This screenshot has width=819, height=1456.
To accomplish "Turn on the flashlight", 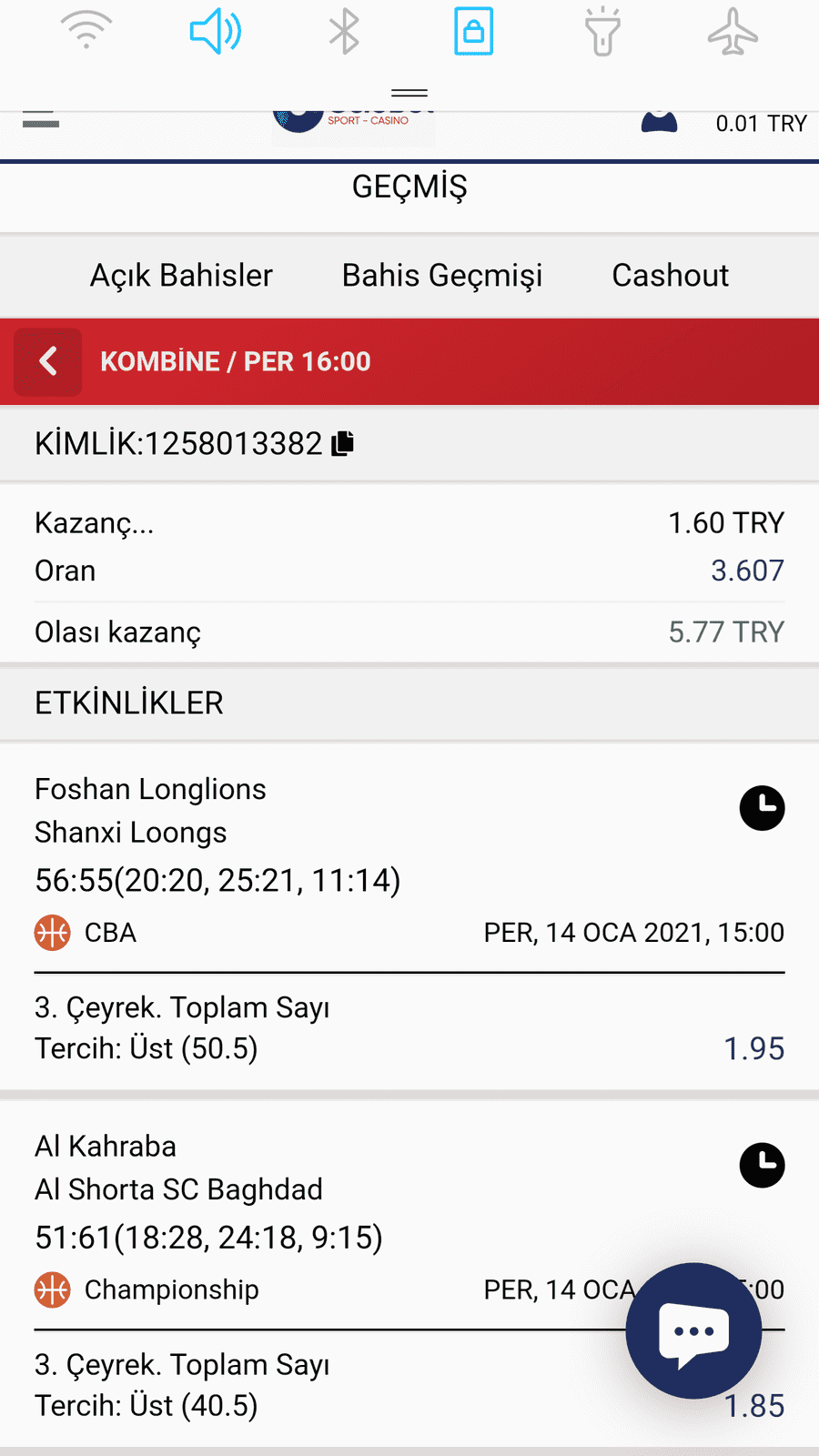I will pyautogui.click(x=602, y=32).
